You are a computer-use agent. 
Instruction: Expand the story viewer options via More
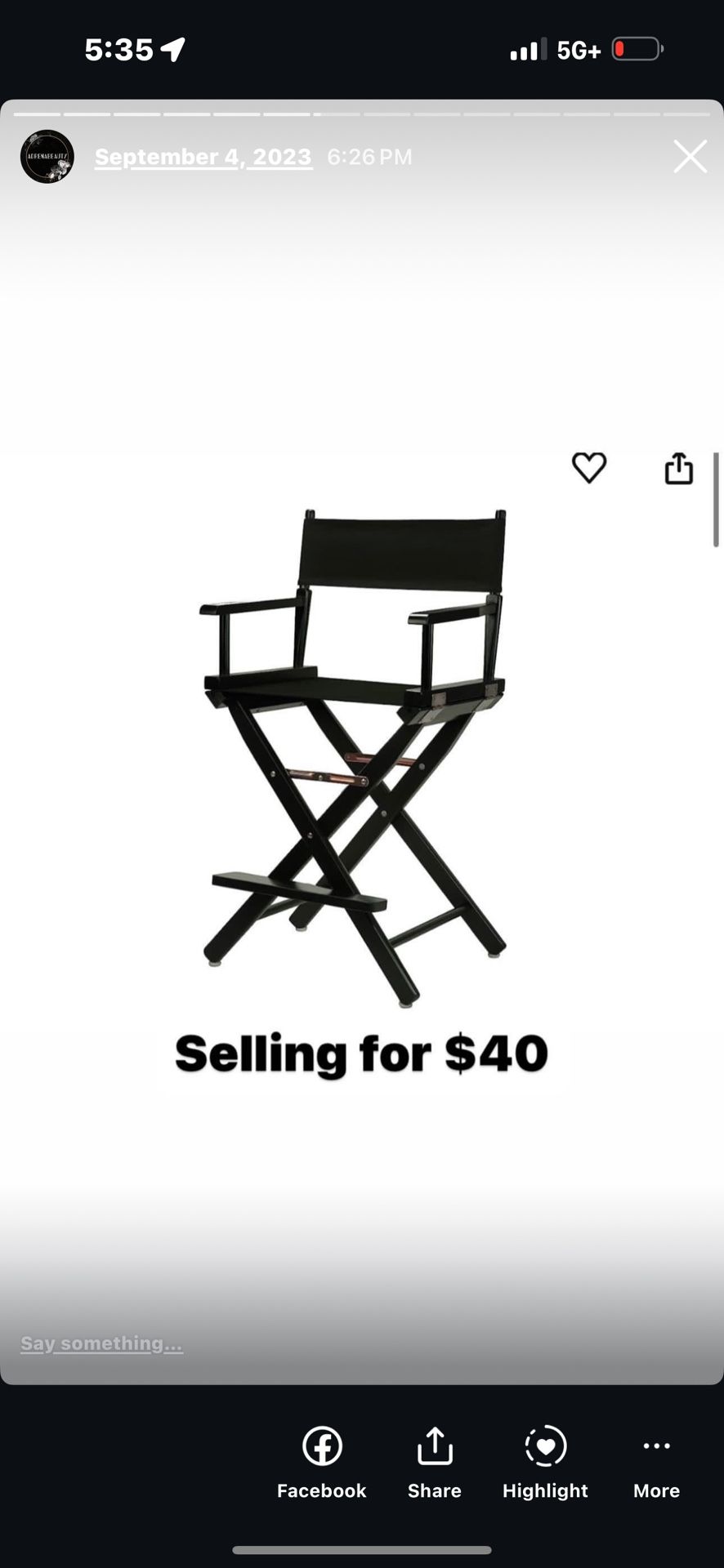(655, 1462)
